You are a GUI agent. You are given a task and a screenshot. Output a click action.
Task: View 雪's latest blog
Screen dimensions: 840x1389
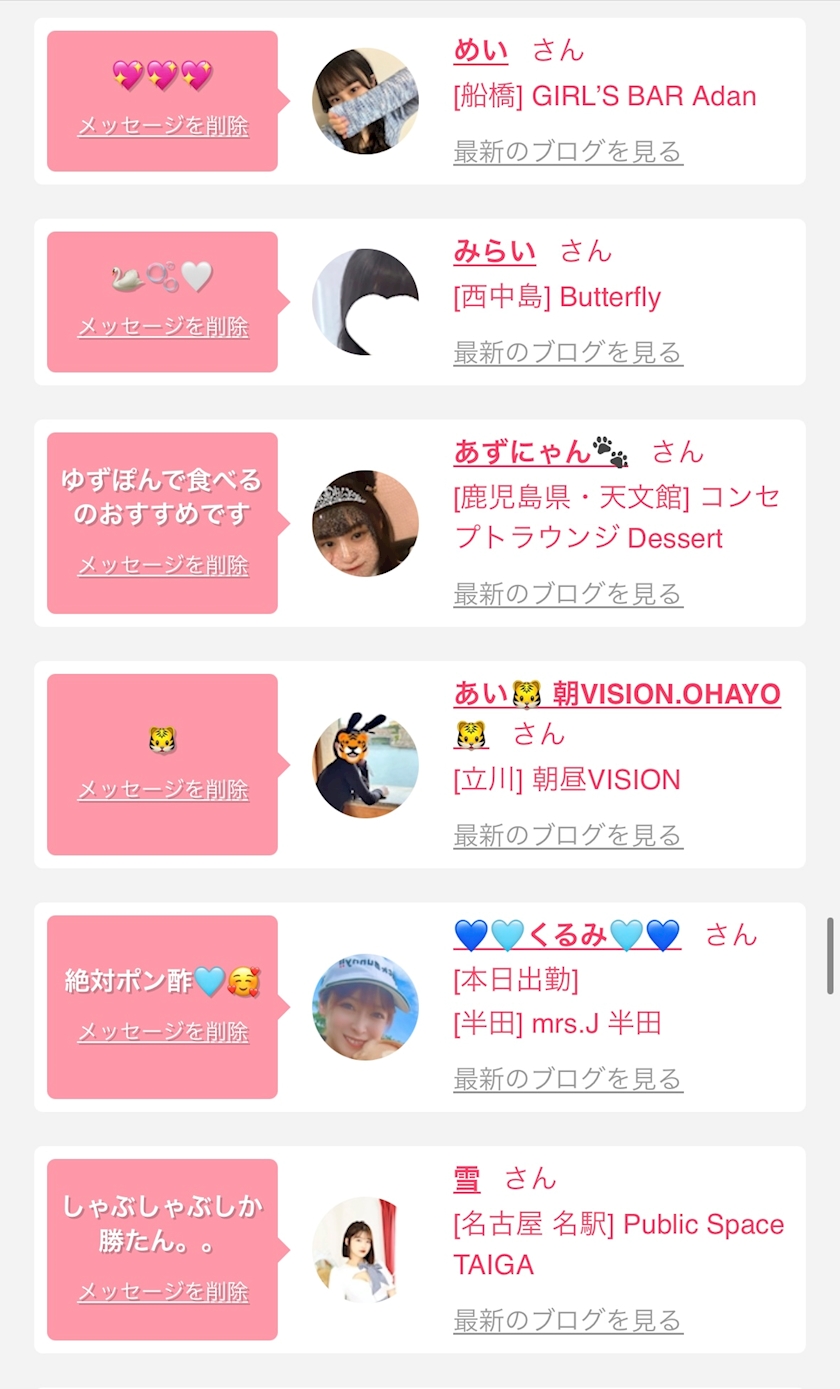coord(568,1320)
